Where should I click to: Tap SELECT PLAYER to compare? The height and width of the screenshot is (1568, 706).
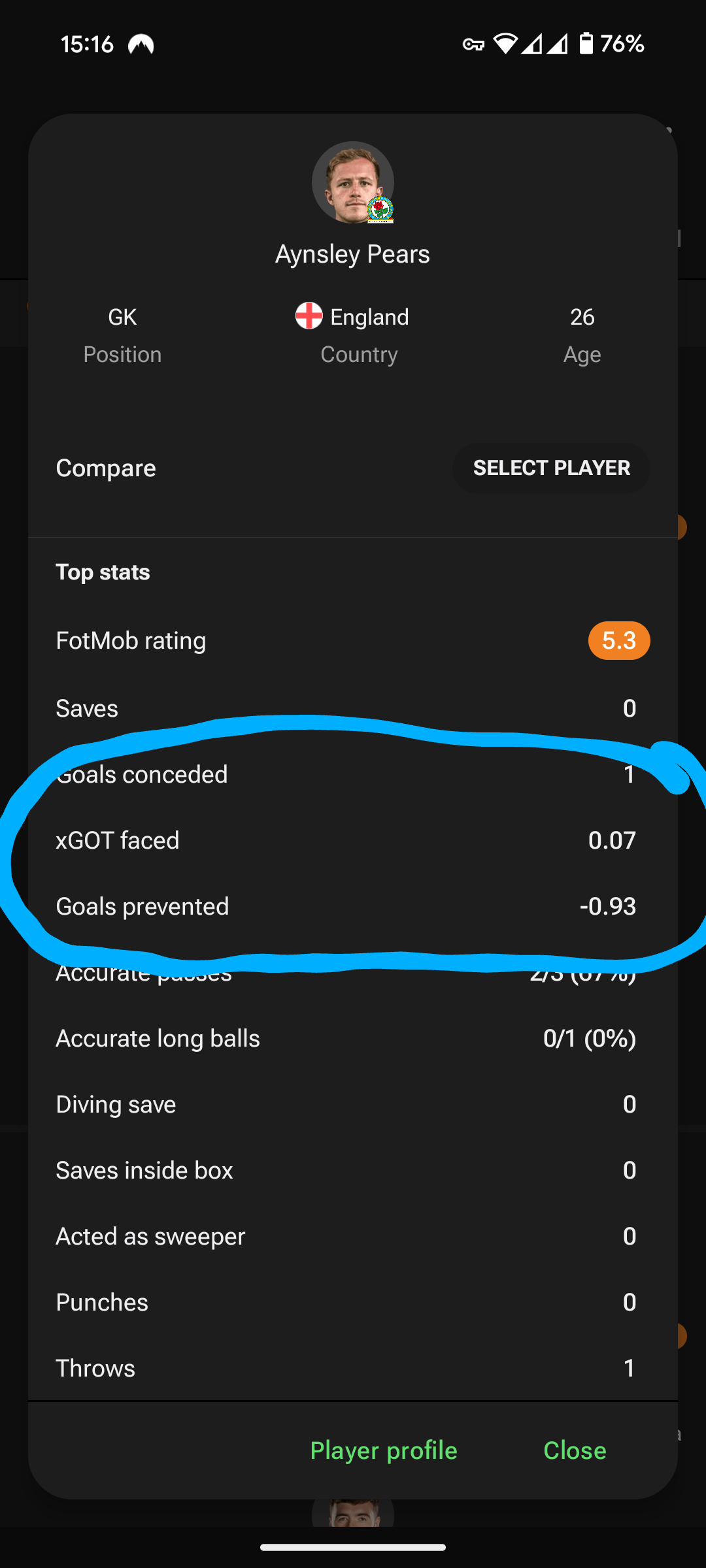coord(551,468)
